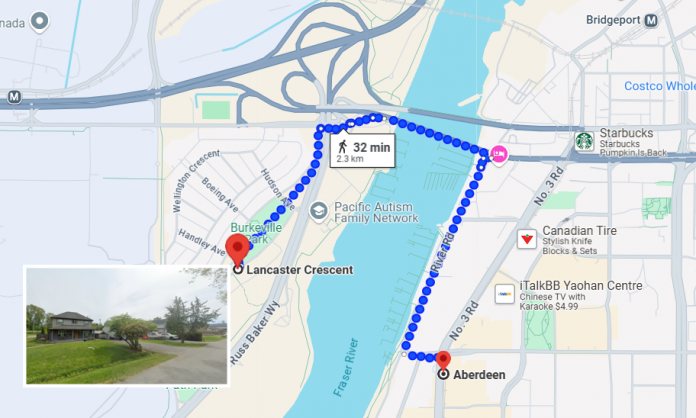Tap the 32 min walking route label
This screenshot has height=418, width=696.
coord(360,151)
